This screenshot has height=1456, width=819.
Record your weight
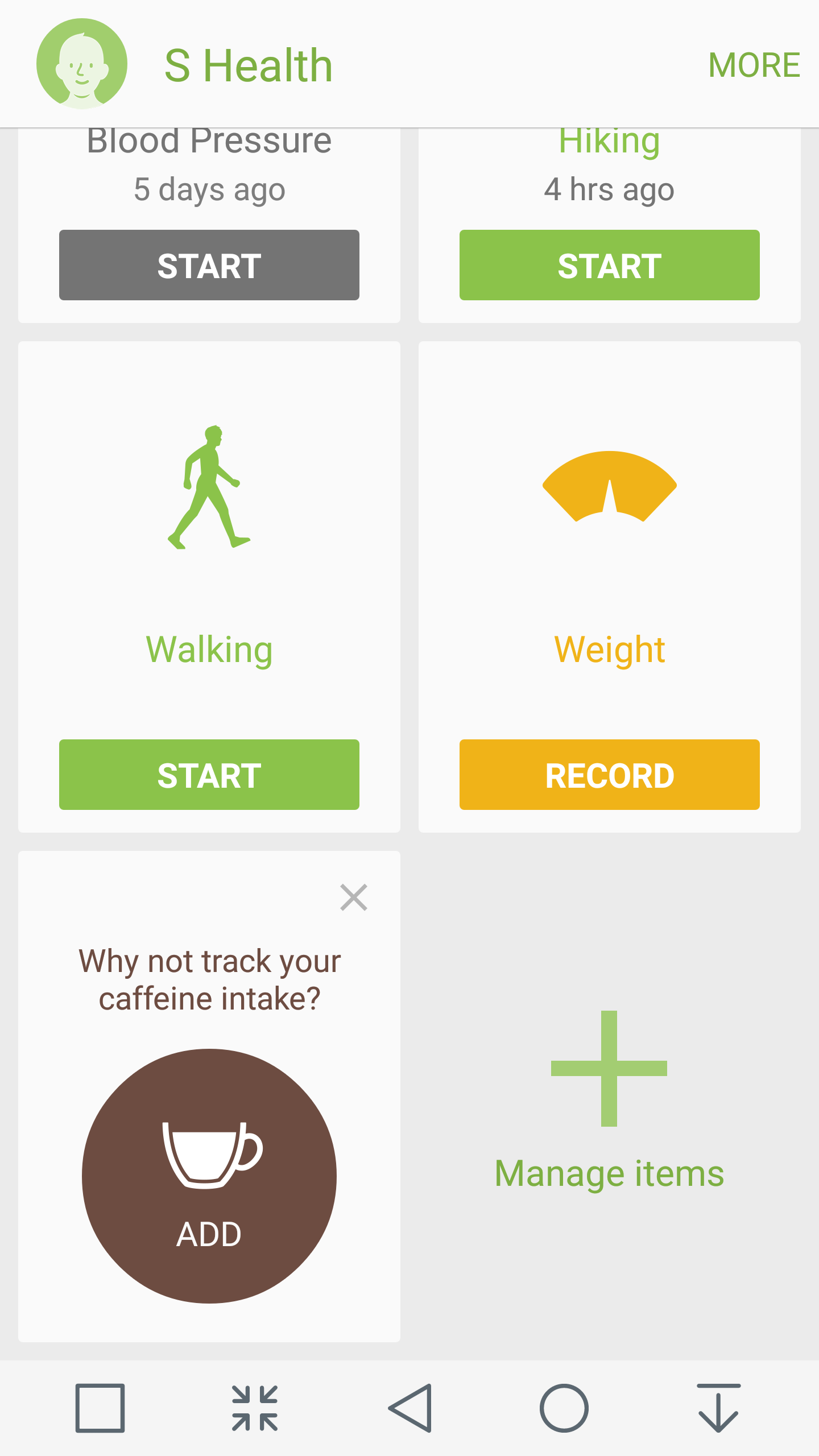coord(609,775)
